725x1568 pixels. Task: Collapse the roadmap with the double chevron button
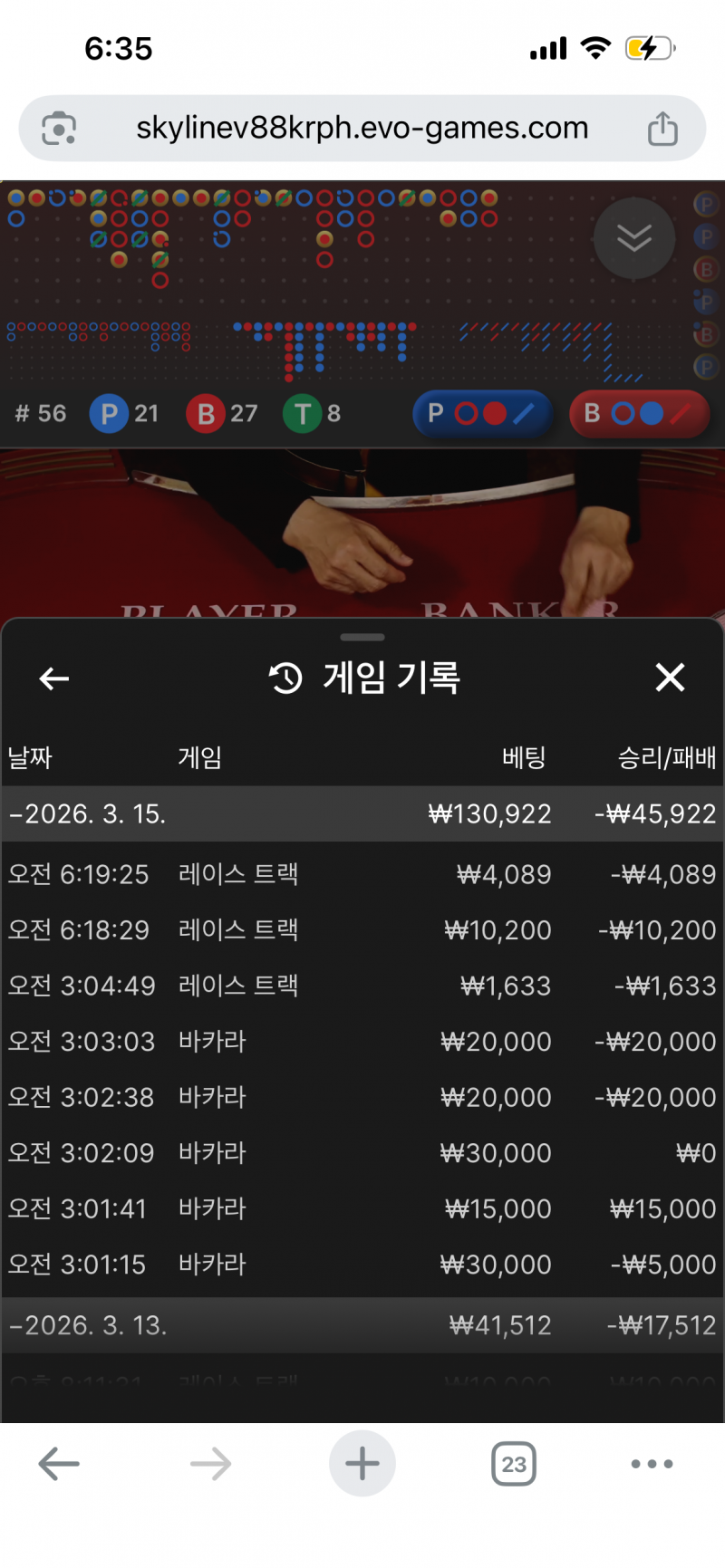pos(633,238)
